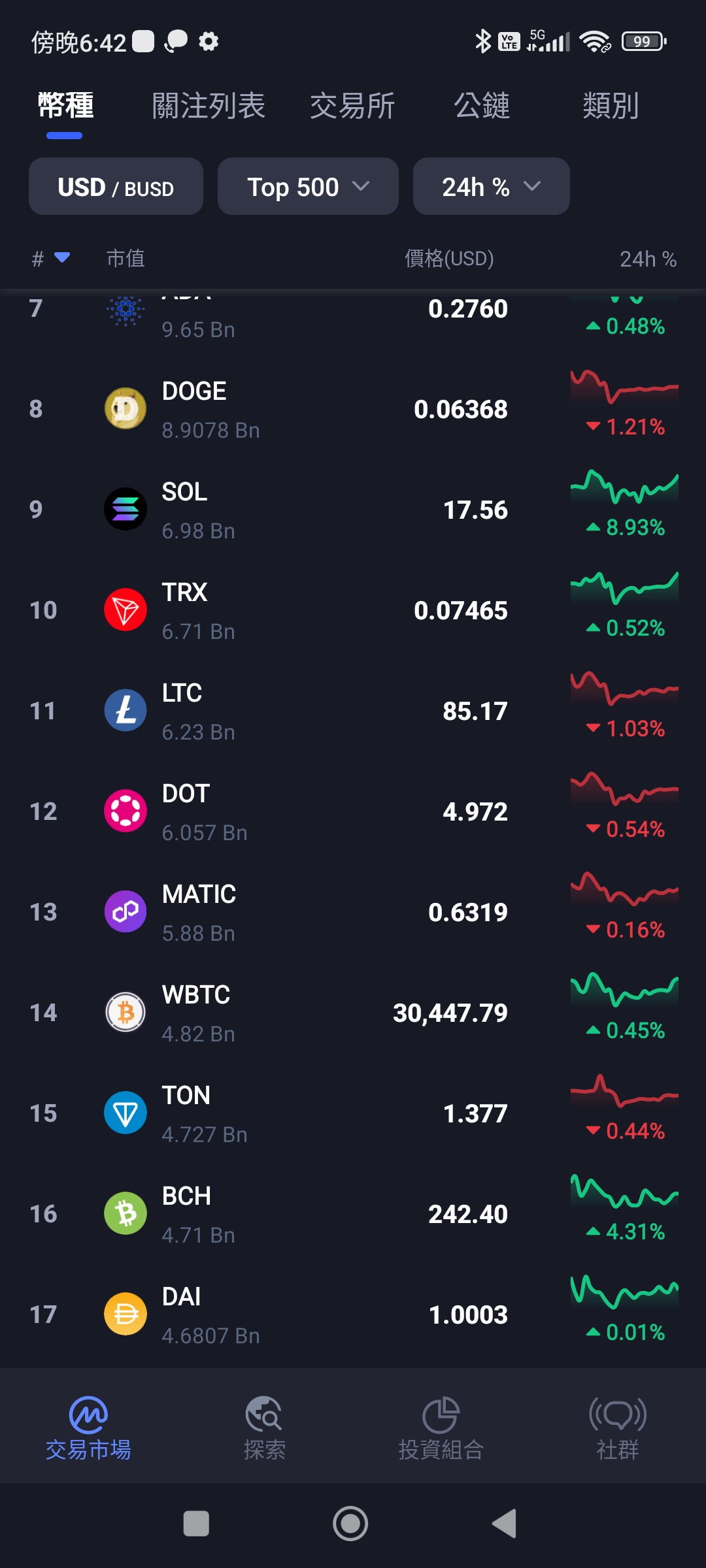Expand the 24h % dropdown
The image size is (706, 1568).
[491, 186]
